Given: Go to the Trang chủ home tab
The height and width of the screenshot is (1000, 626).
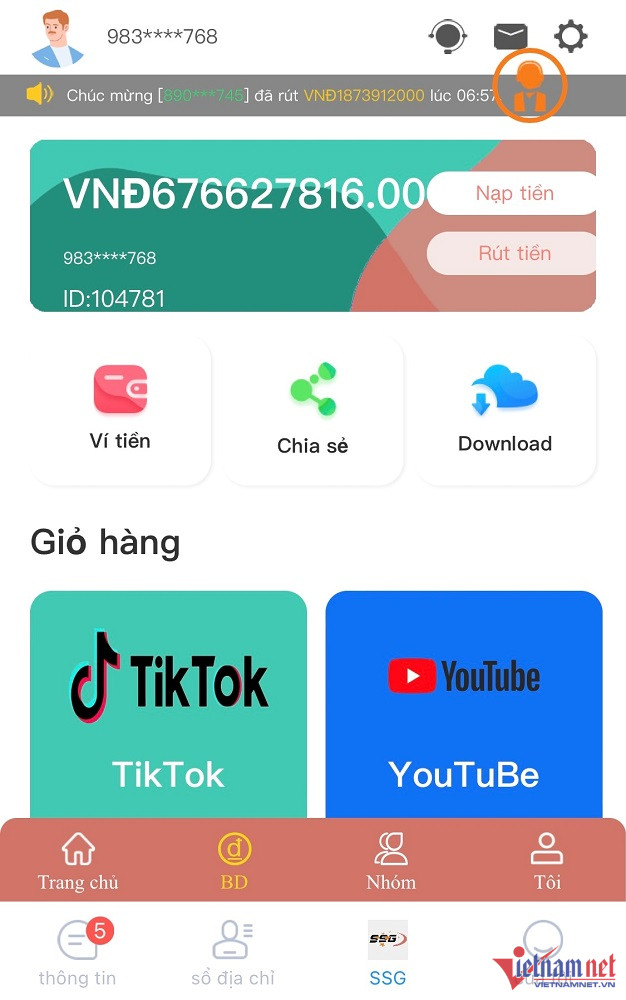Looking at the screenshot, I should pyautogui.click(x=78, y=862).
